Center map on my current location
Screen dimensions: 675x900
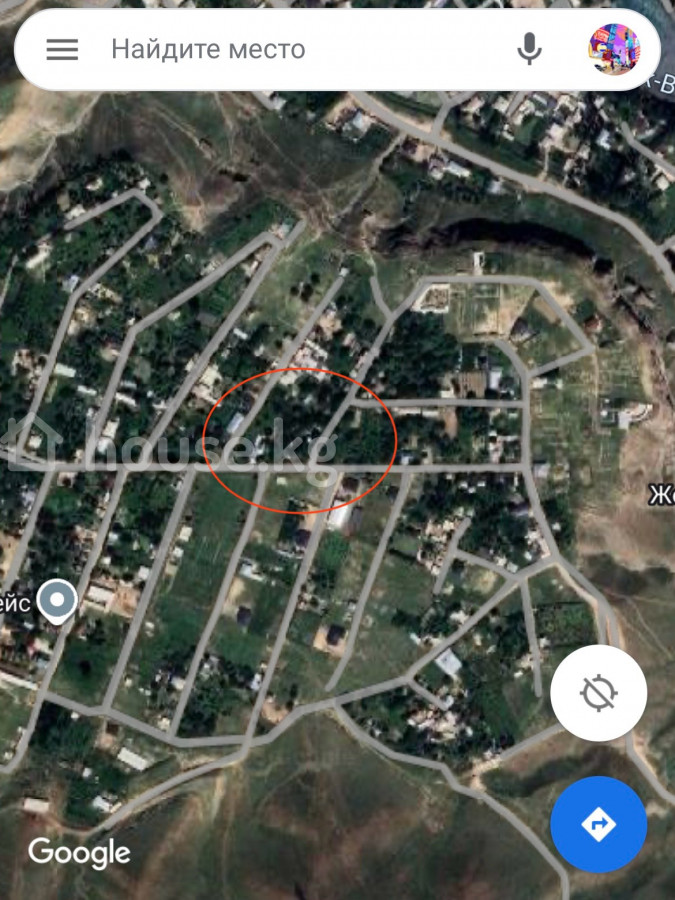click(x=598, y=693)
